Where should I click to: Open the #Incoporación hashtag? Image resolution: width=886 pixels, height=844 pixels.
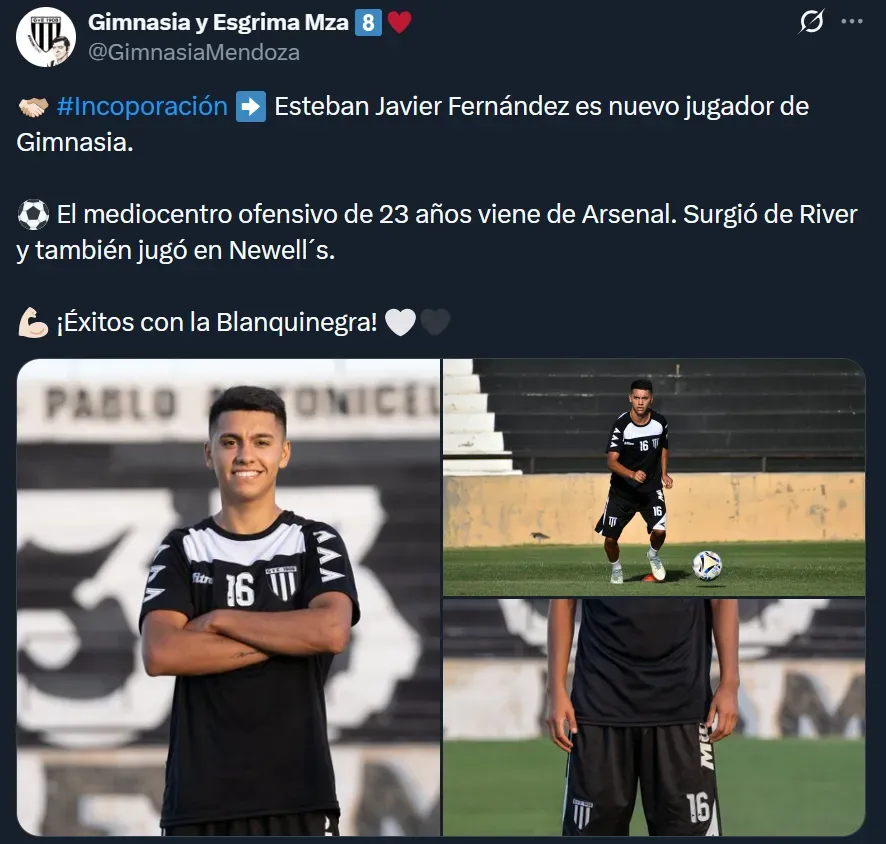pyautogui.click(x=142, y=106)
